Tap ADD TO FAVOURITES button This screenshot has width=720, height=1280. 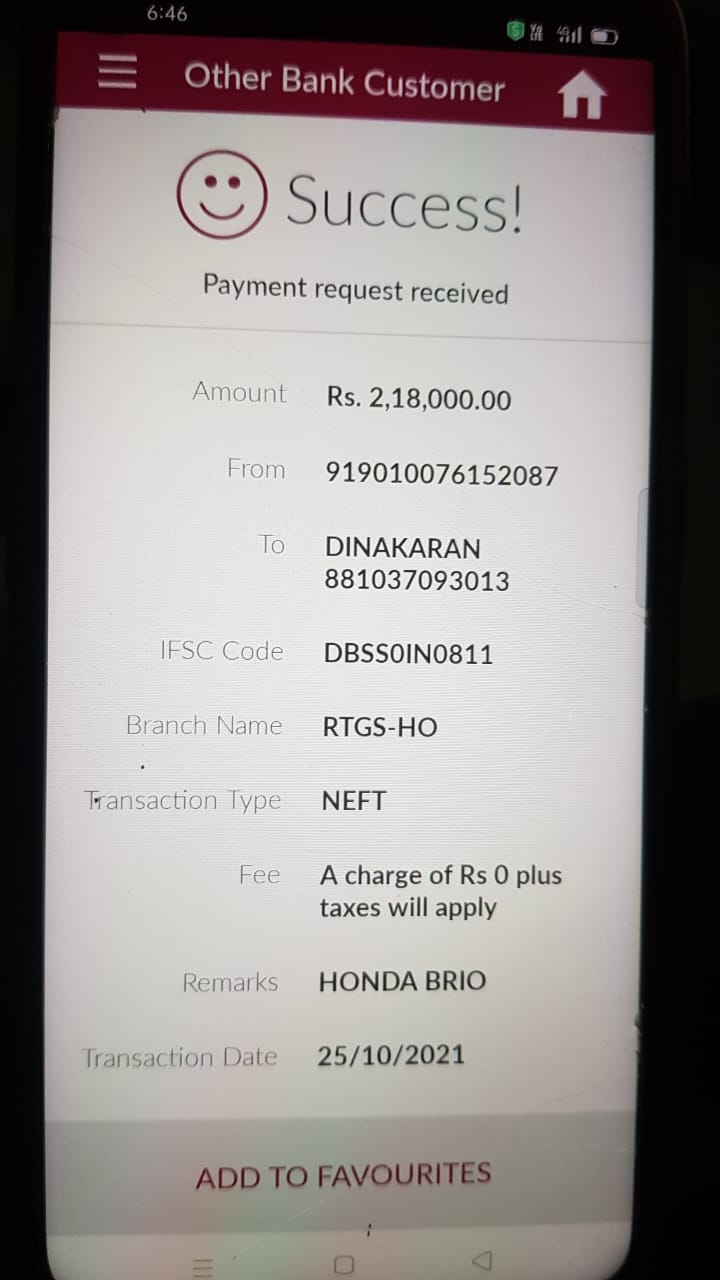(343, 1175)
